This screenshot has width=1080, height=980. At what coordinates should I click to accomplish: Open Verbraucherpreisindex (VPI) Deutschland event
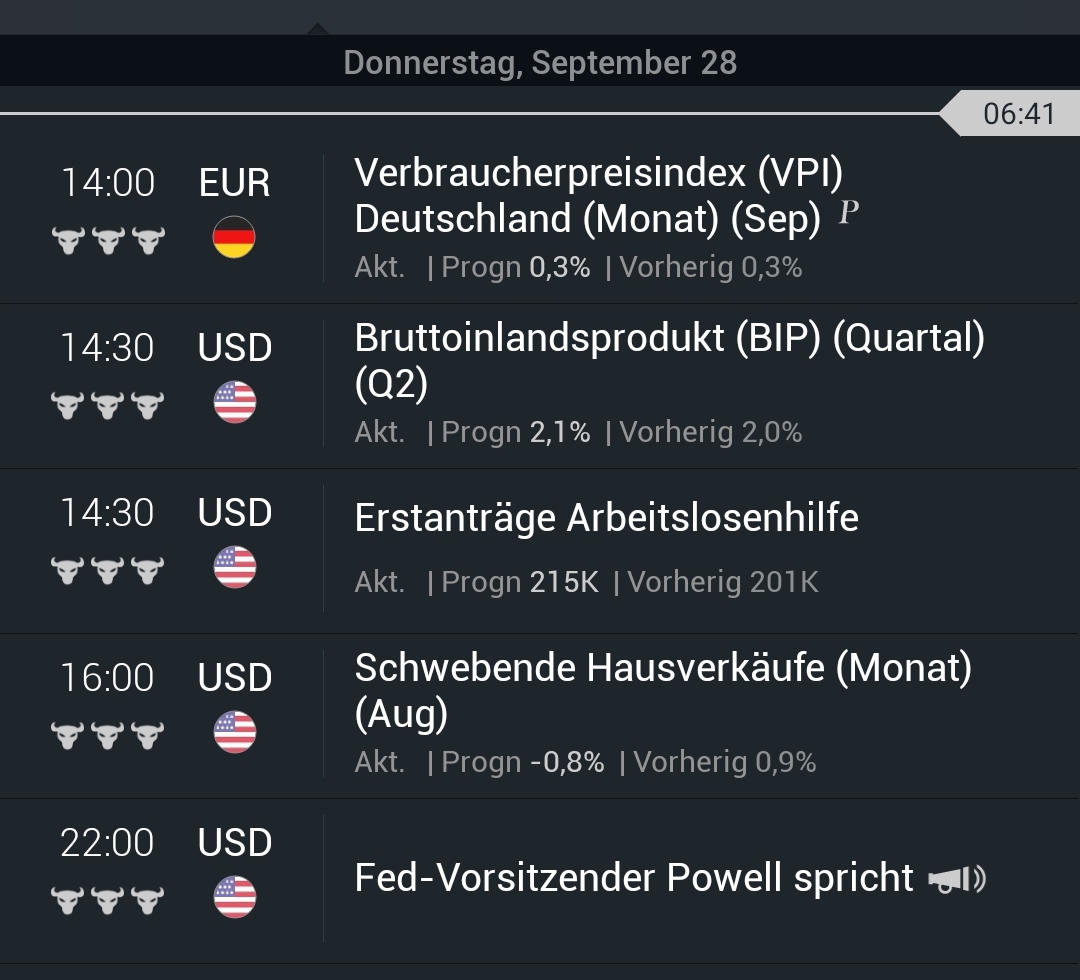pyautogui.click(x=600, y=196)
